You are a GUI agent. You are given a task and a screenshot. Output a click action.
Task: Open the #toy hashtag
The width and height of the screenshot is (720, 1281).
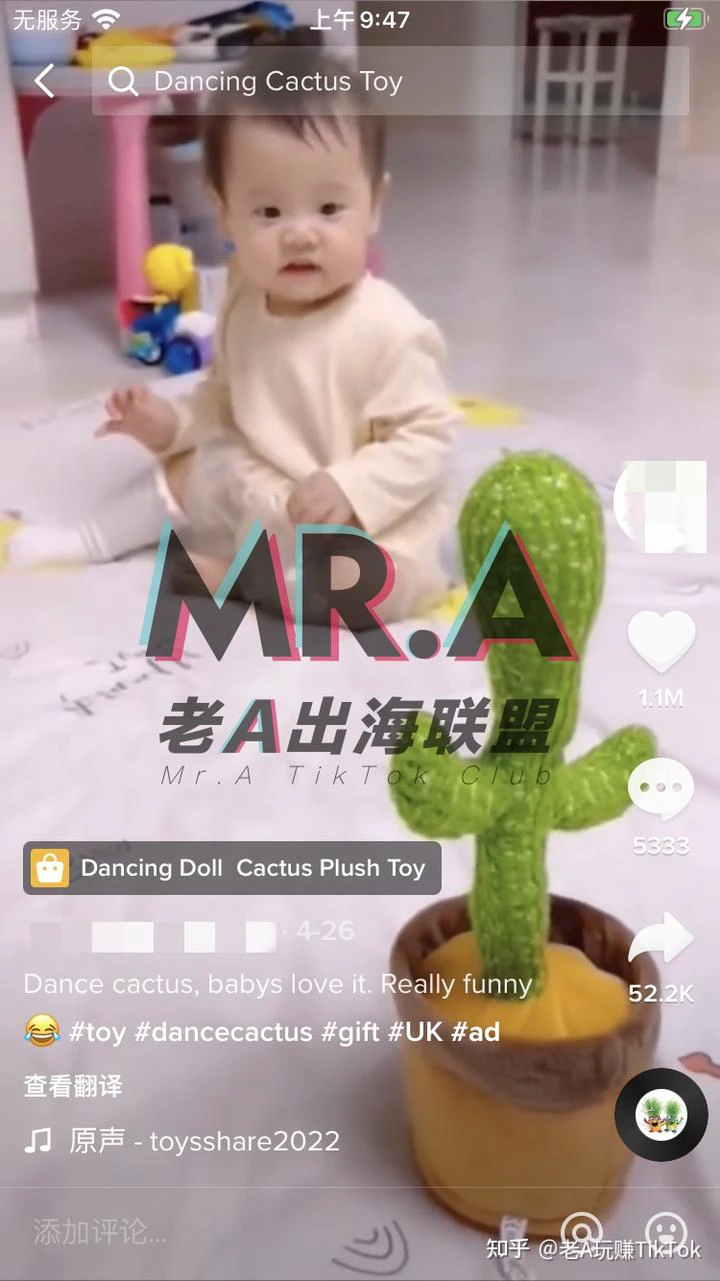[97, 1031]
